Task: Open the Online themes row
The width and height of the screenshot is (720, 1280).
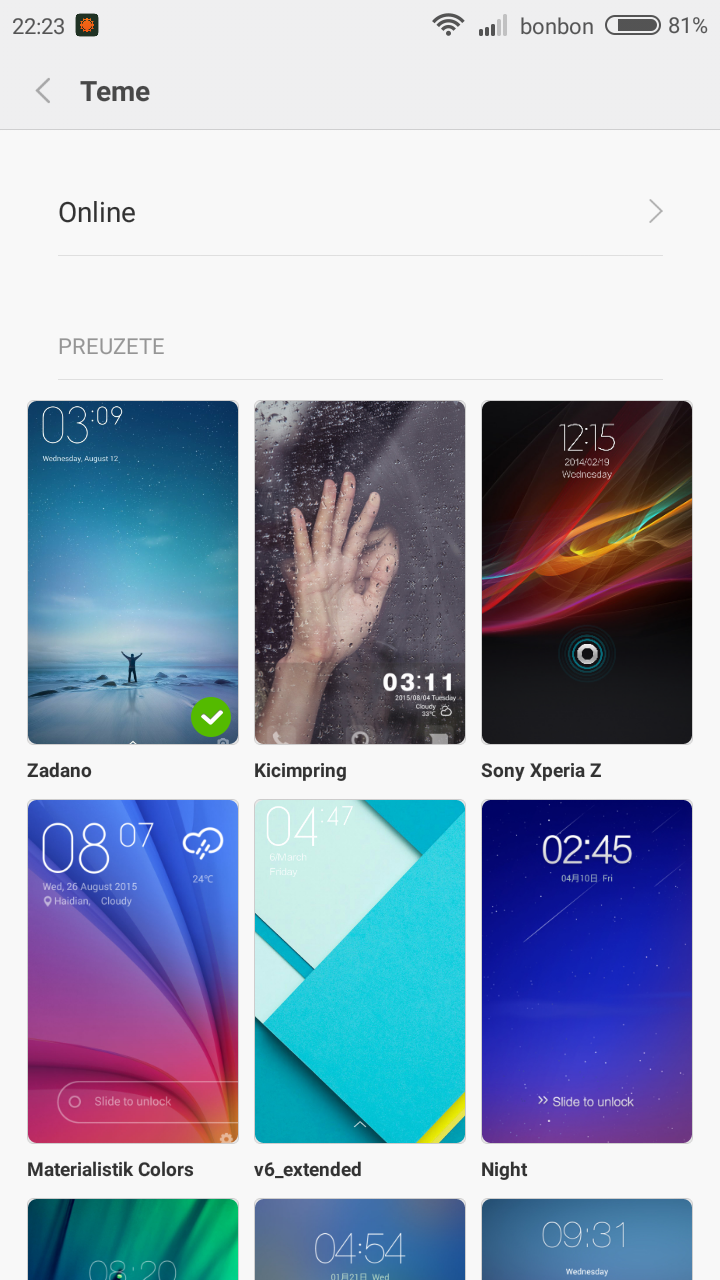Action: (x=360, y=212)
